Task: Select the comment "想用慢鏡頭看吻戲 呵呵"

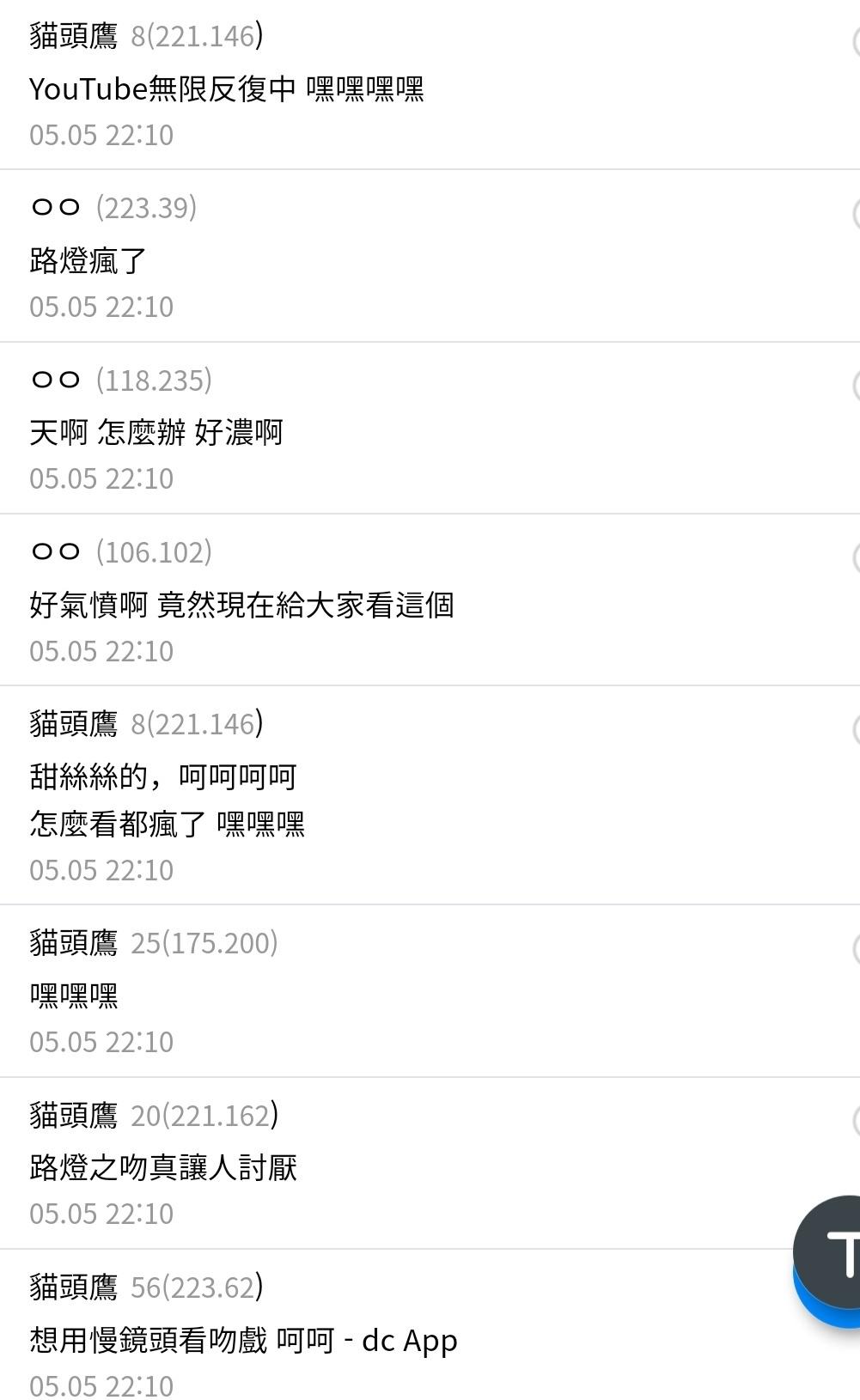Action: pos(243,1340)
